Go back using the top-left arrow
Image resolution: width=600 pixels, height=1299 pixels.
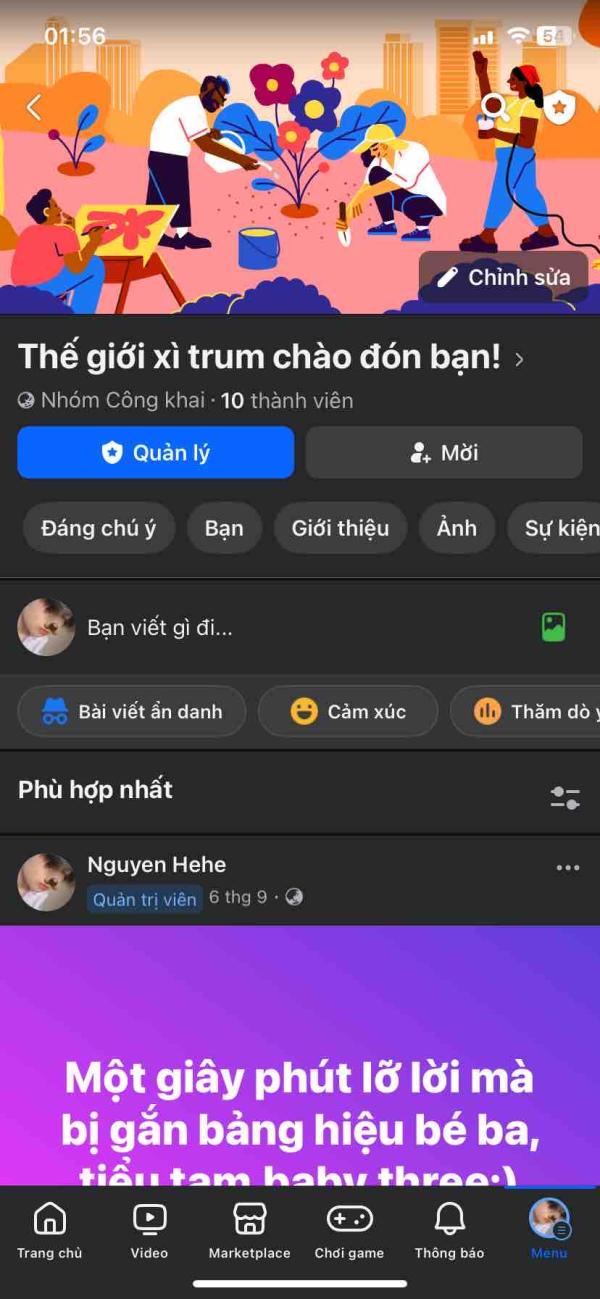point(34,107)
